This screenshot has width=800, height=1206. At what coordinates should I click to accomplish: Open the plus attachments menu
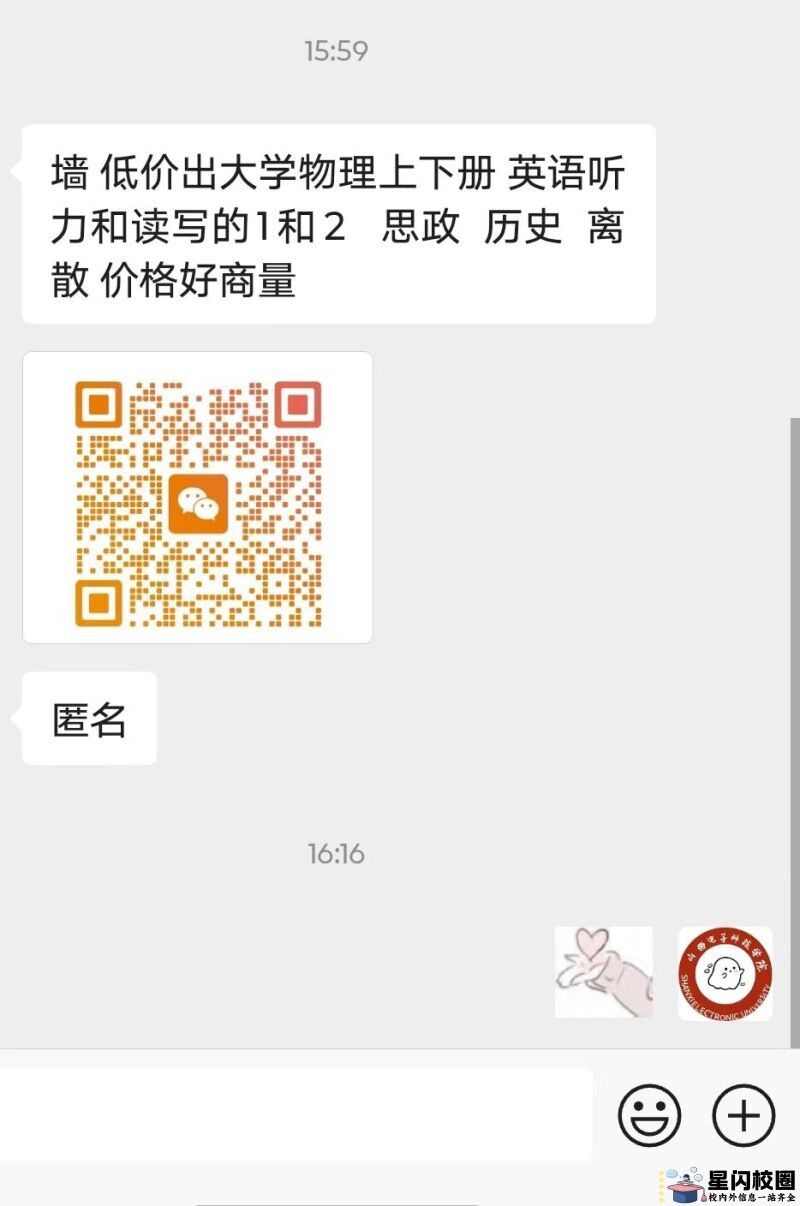(x=743, y=1115)
